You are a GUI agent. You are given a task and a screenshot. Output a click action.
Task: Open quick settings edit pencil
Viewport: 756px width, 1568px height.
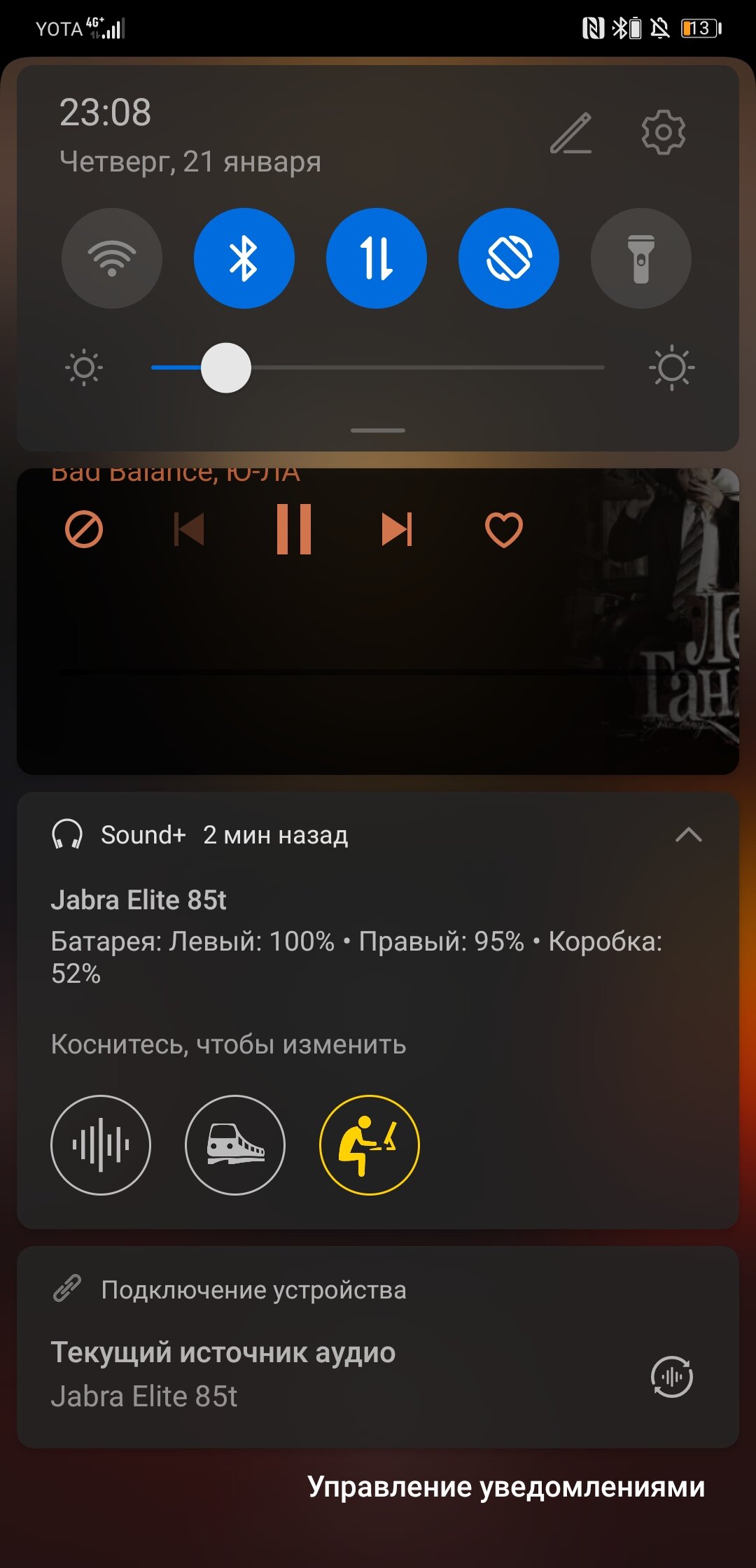point(571,133)
